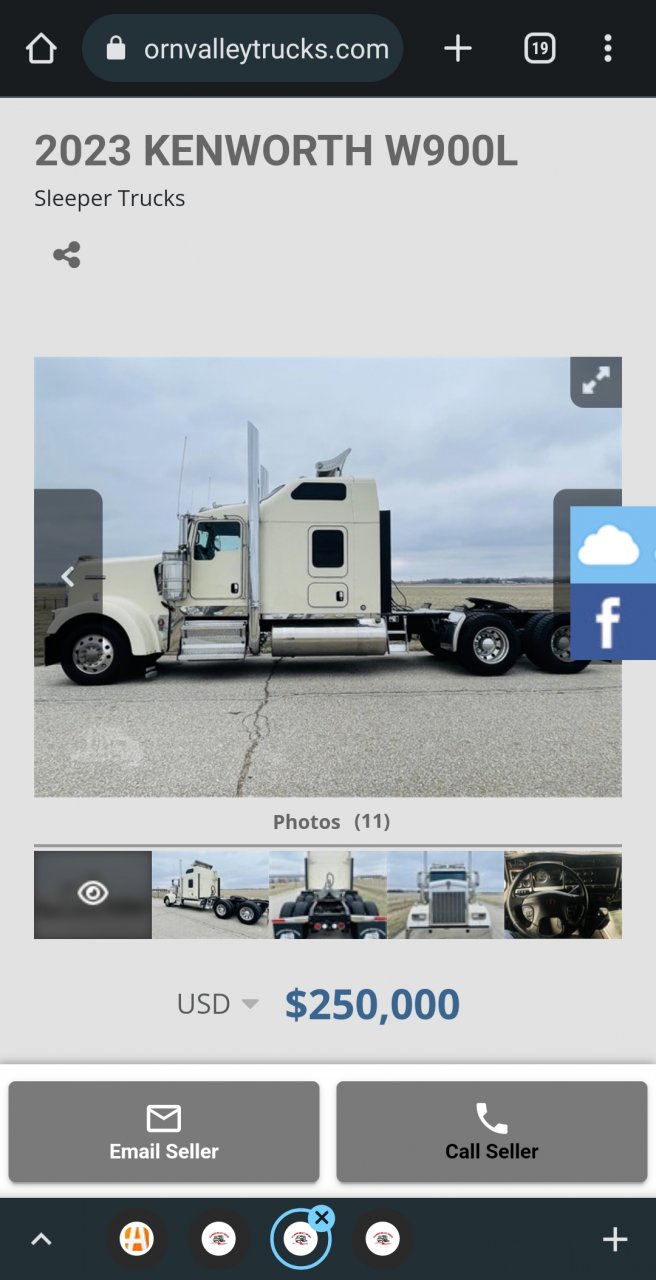656x1280 pixels.
Task: Select the steering wheel interior thumbnail
Action: coord(563,895)
